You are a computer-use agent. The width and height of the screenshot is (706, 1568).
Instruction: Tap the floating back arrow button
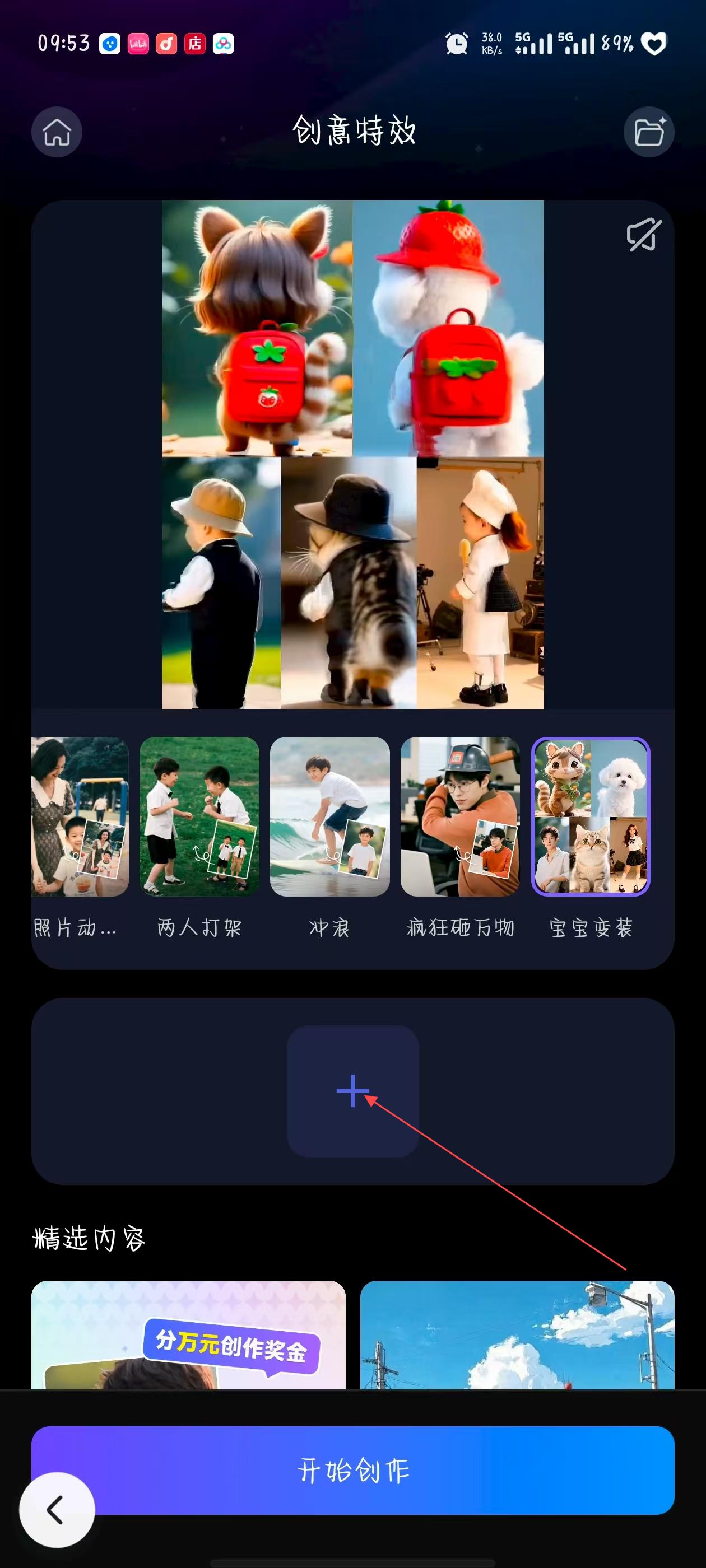click(57, 1510)
